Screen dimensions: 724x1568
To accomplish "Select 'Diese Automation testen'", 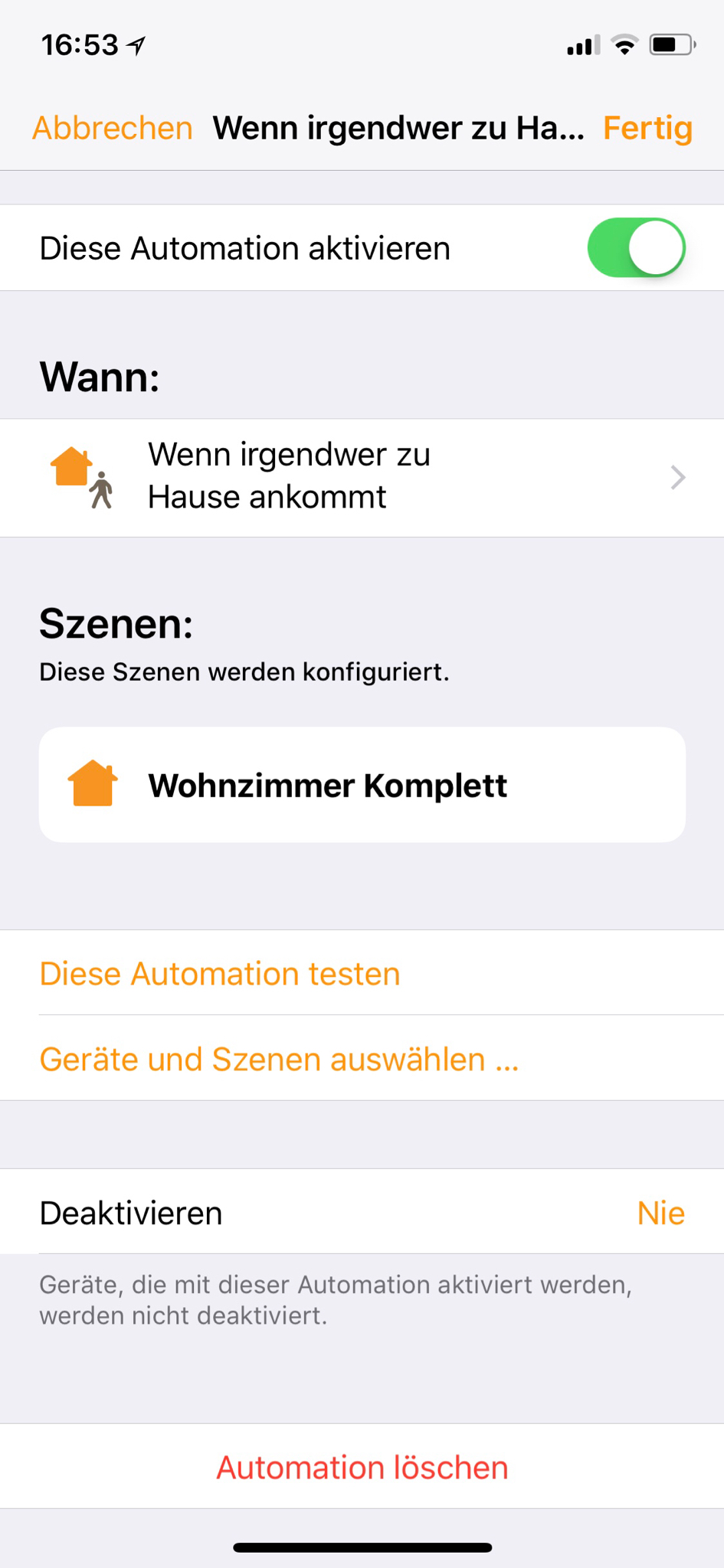I will coord(220,974).
